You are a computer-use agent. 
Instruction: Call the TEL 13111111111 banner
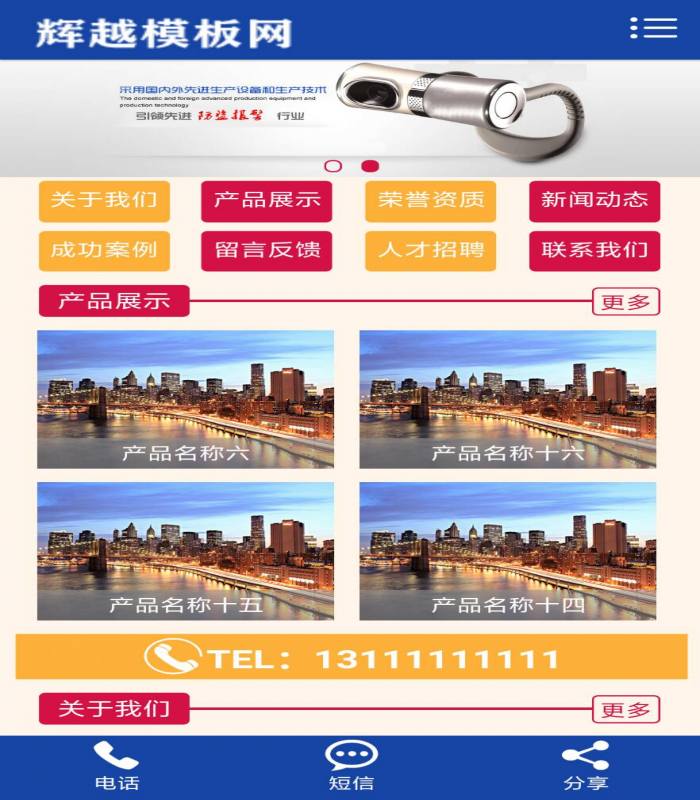(352, 657)
